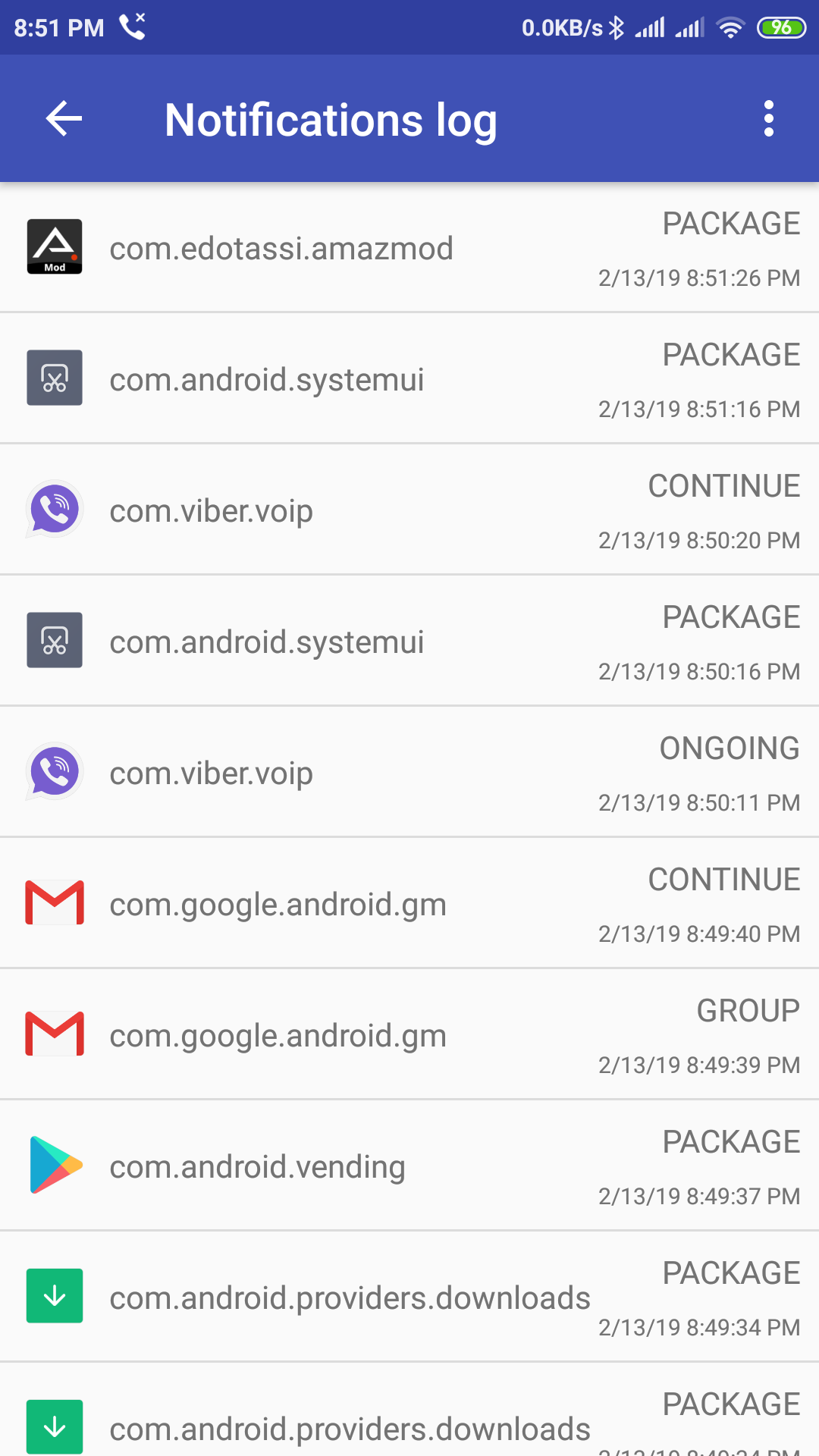Screen dimensions: 819x1456
Task: Tap the Google Play Store icon
Action: click(x=54, y=1165)
